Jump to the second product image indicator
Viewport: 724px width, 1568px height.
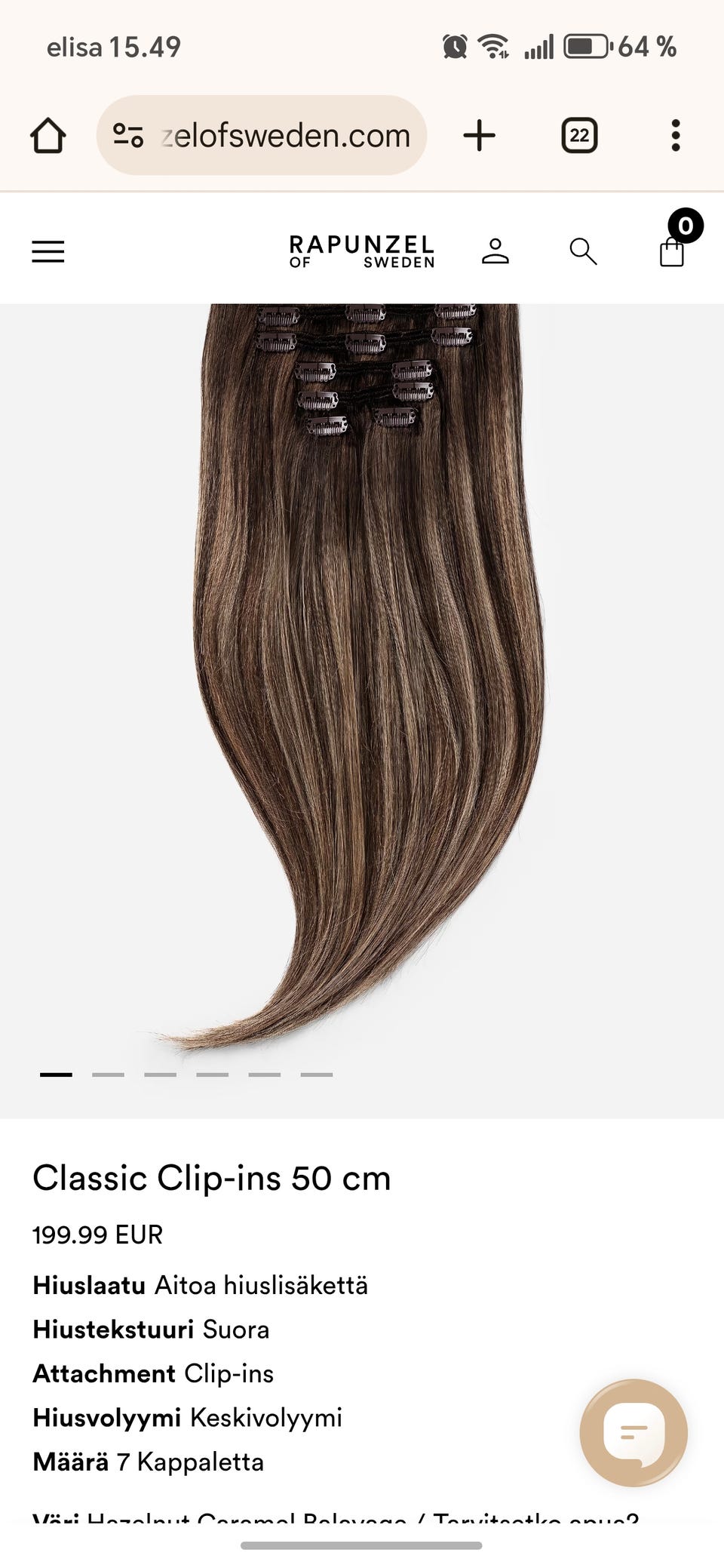(x=108, y=1074)
